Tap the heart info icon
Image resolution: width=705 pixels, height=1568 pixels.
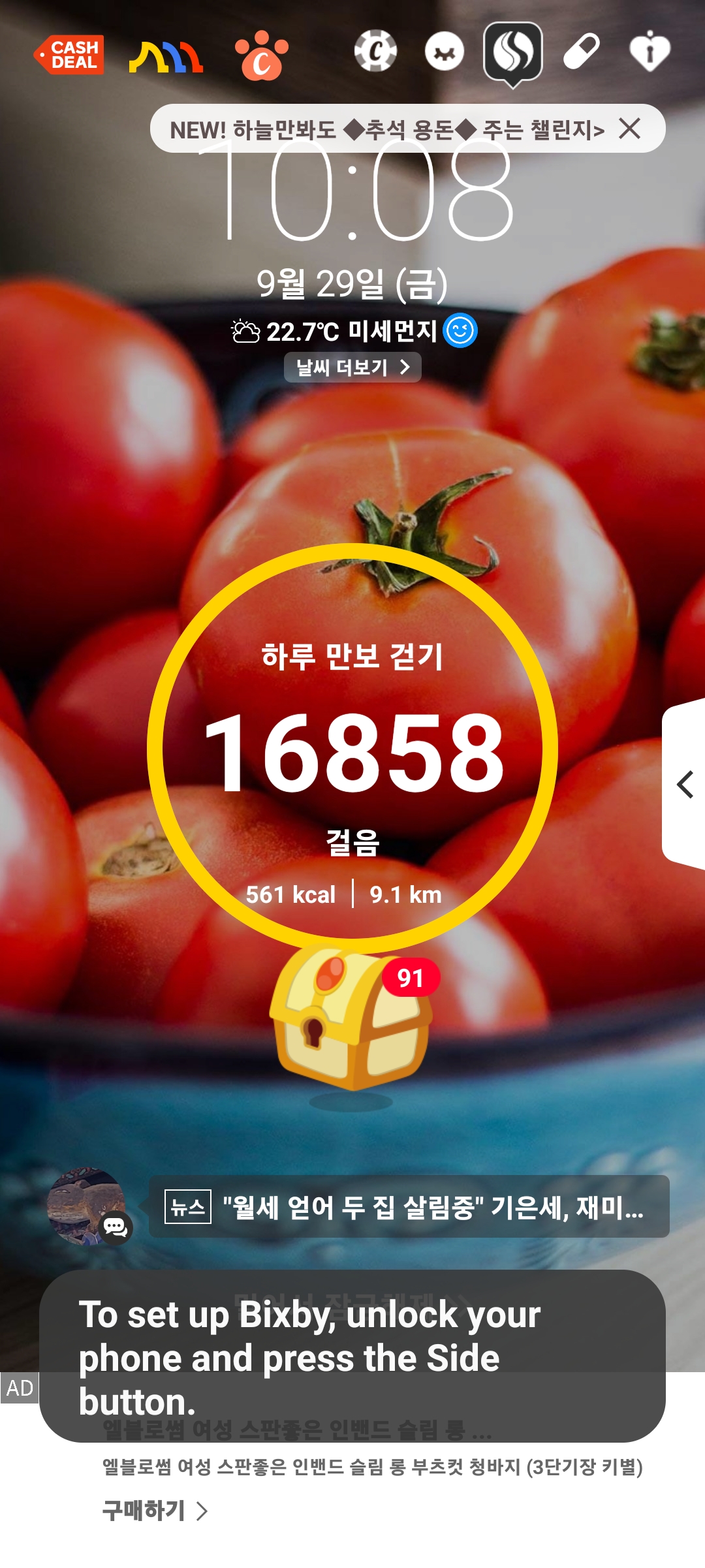tap(650, 52)
